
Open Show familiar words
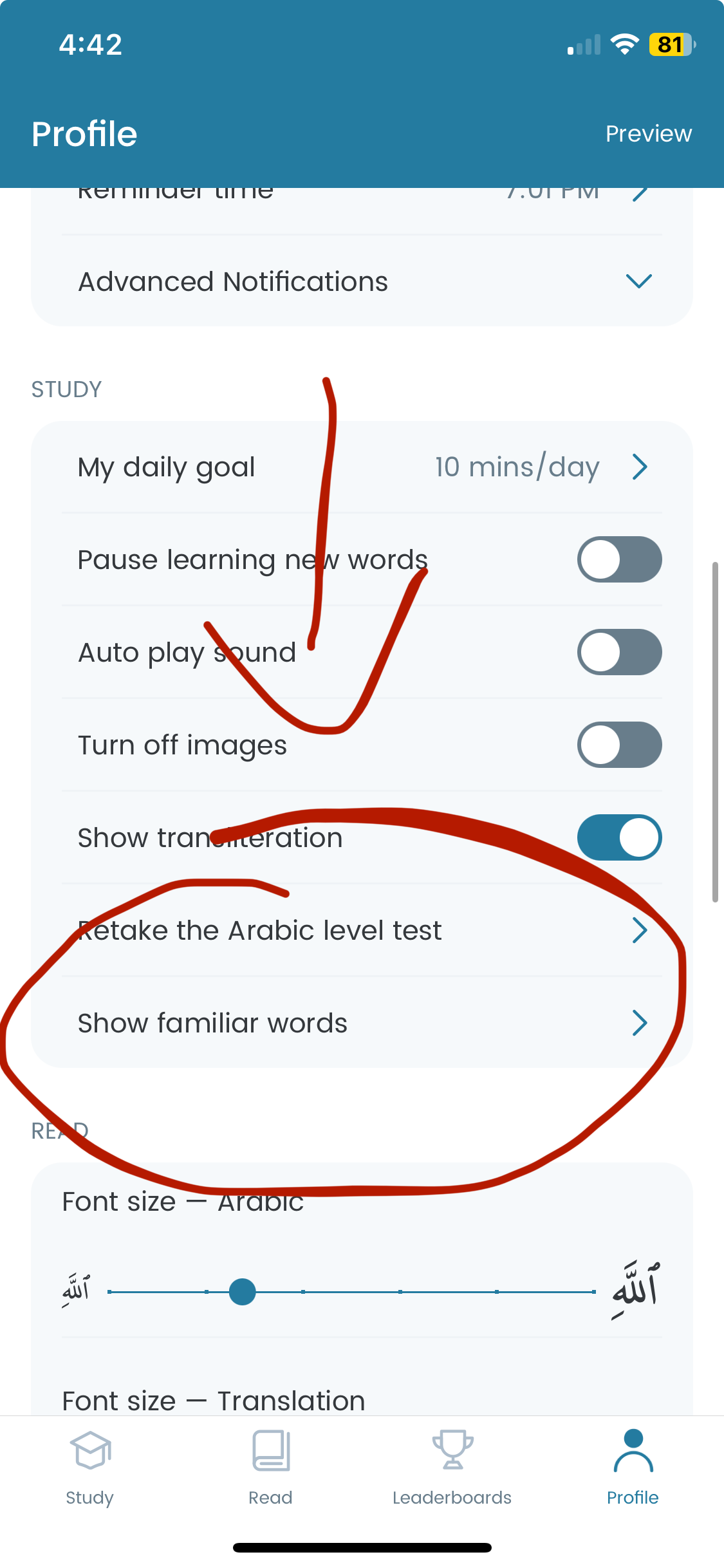(362, 1023)
